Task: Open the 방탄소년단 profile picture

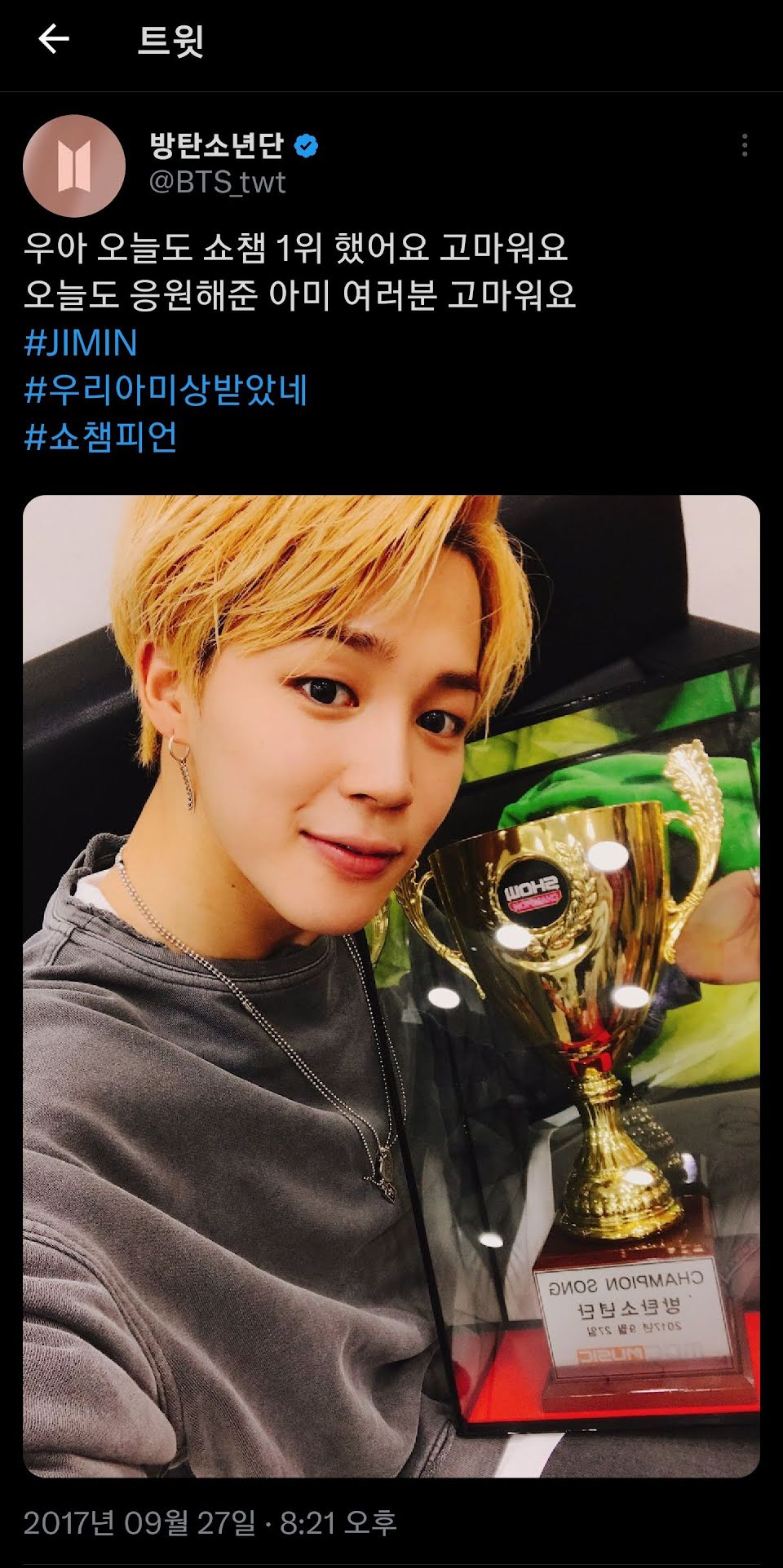Action: coord(74,166)
